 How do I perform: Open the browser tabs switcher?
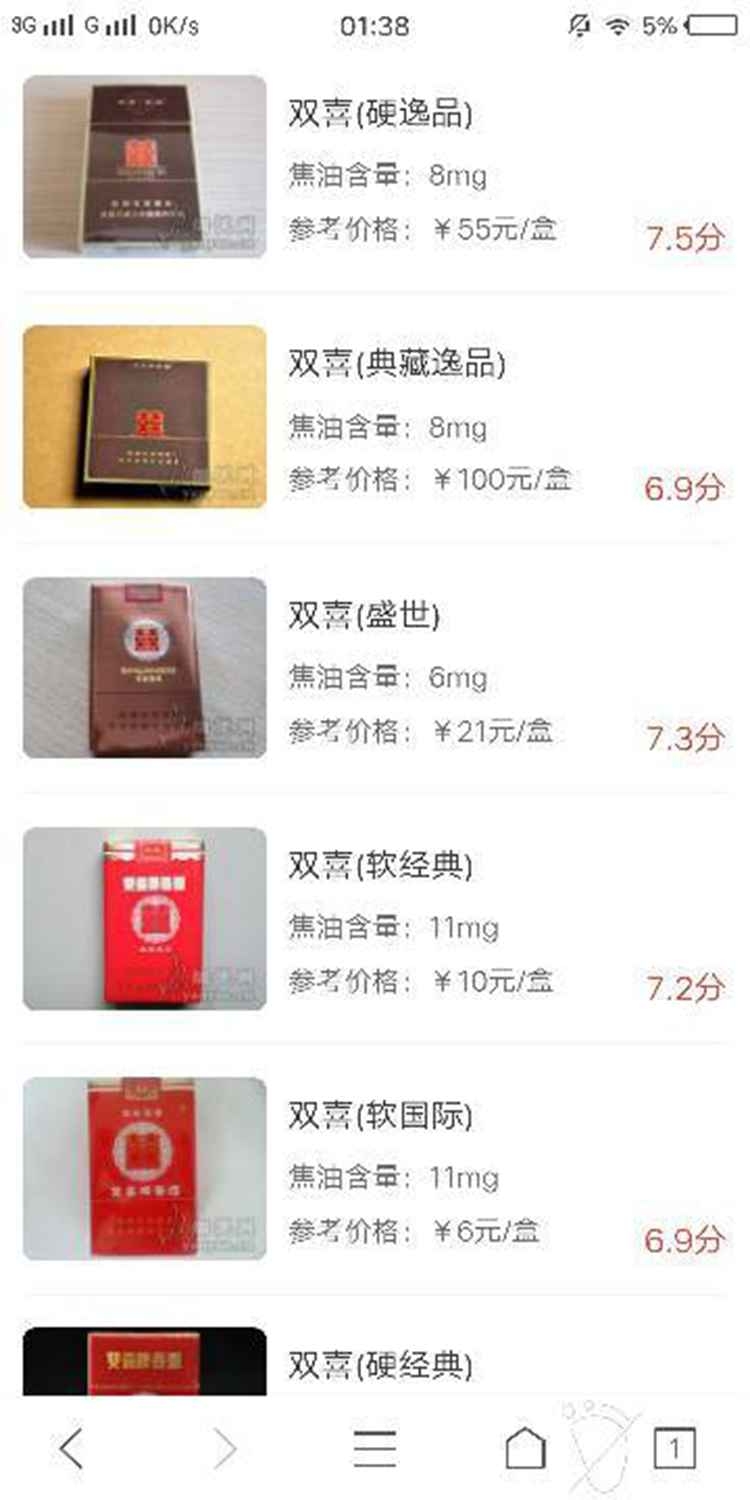point(674,1448)
